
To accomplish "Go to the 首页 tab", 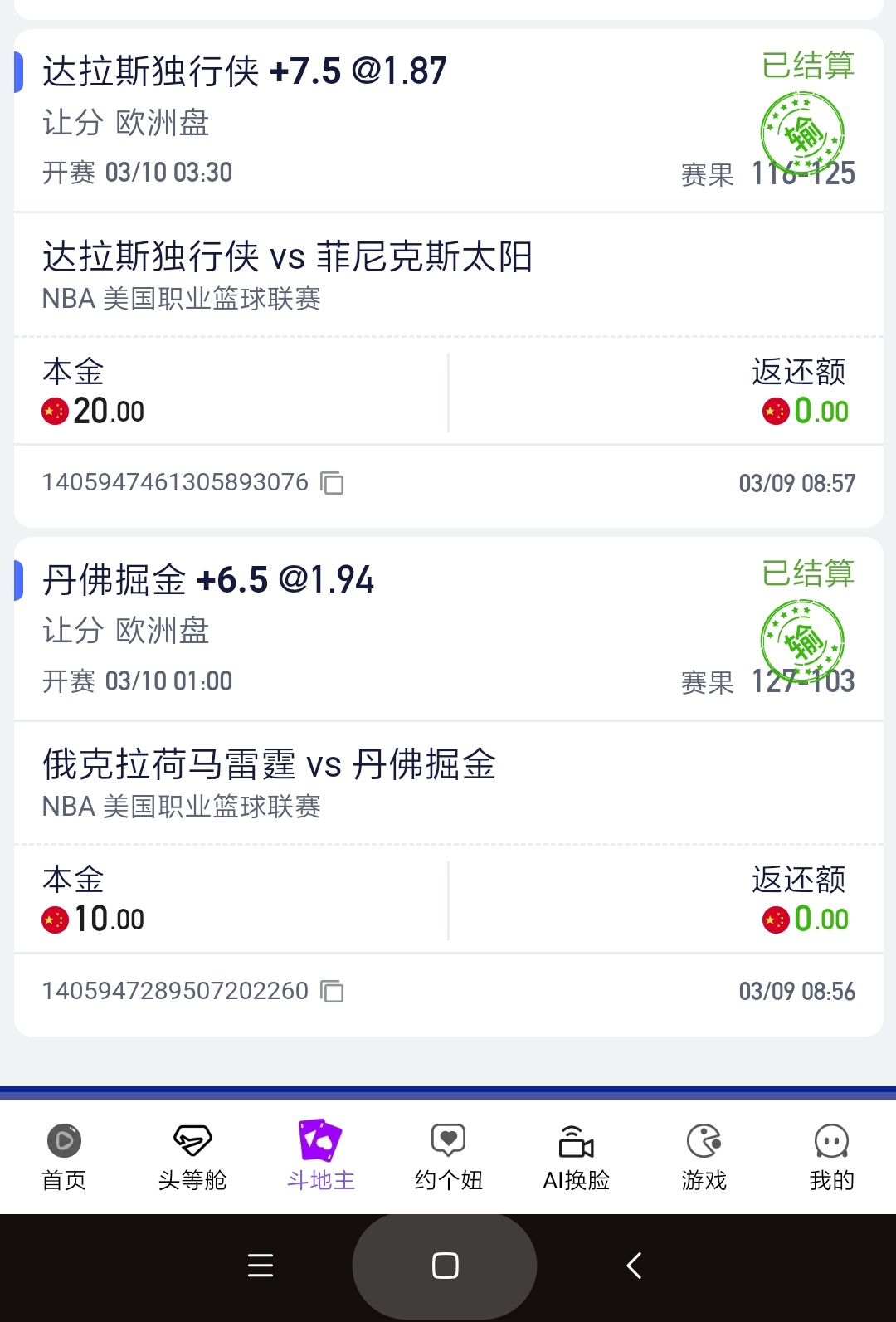I will pyautogui.click(x=64, y=1156).
